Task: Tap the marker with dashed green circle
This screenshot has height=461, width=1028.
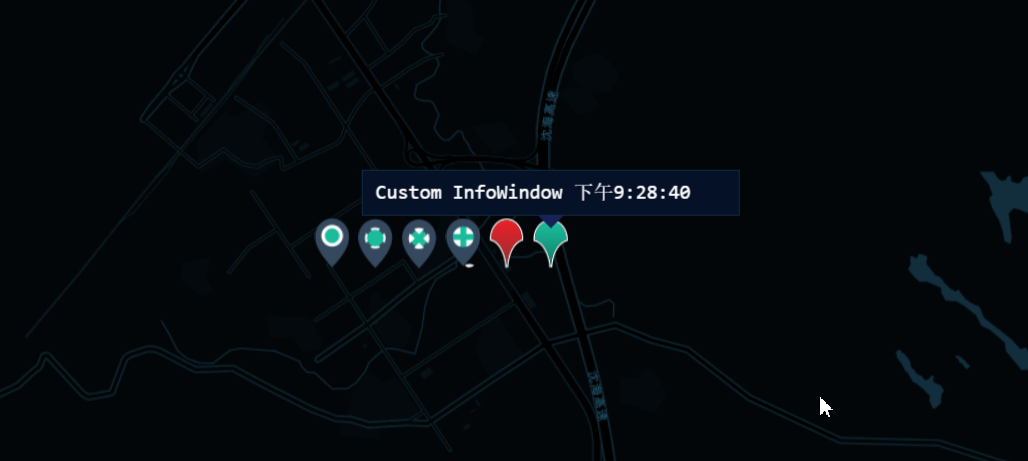Action: pyautogui.click(x=375, y=239)
